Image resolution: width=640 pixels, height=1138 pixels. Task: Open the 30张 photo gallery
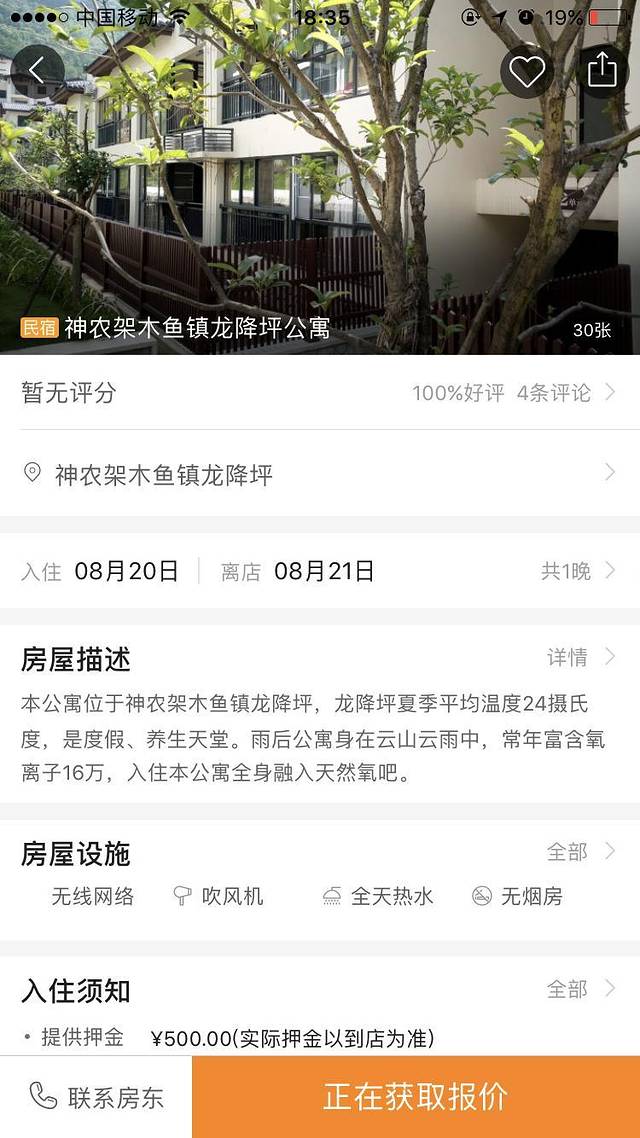coord(591,330)
